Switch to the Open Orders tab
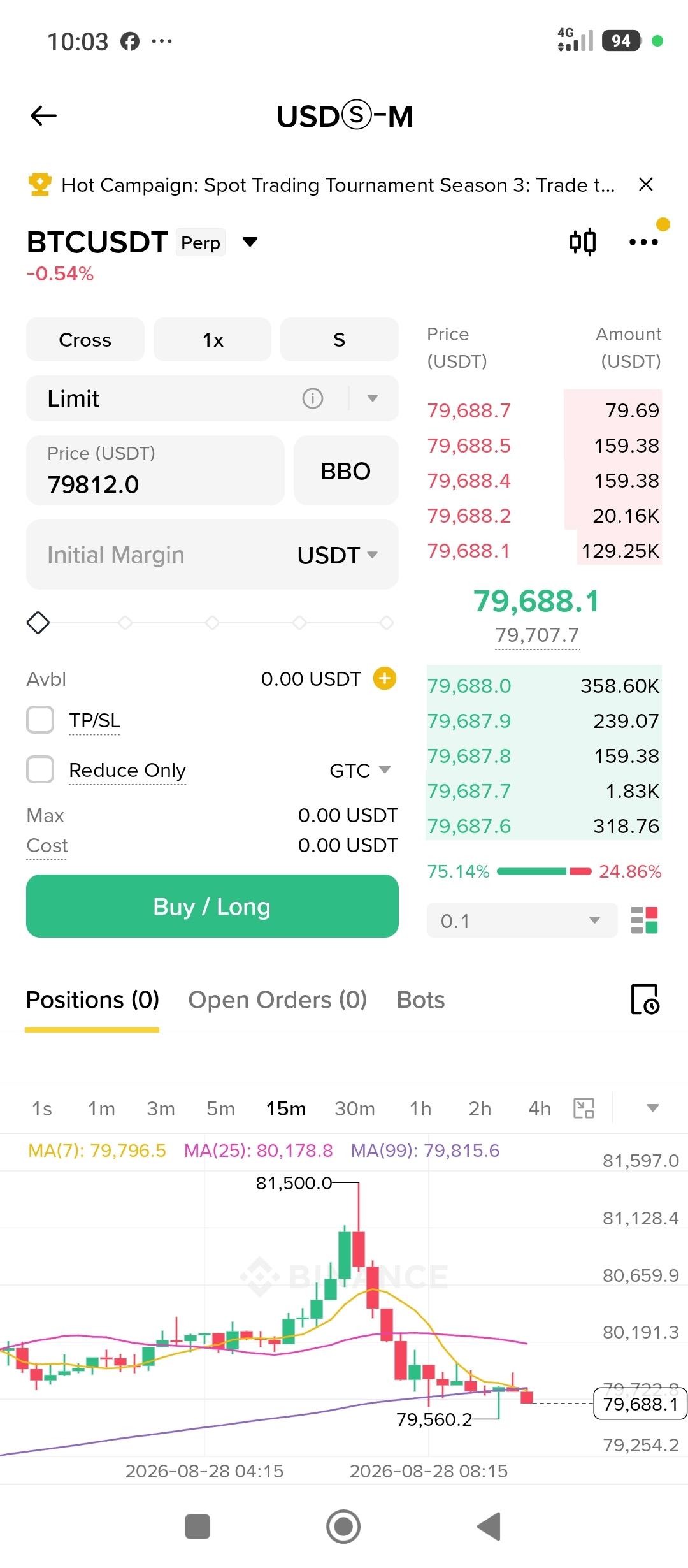Image resolution: width=688 pixels, height=1568 pixels. tap(278, 999)
